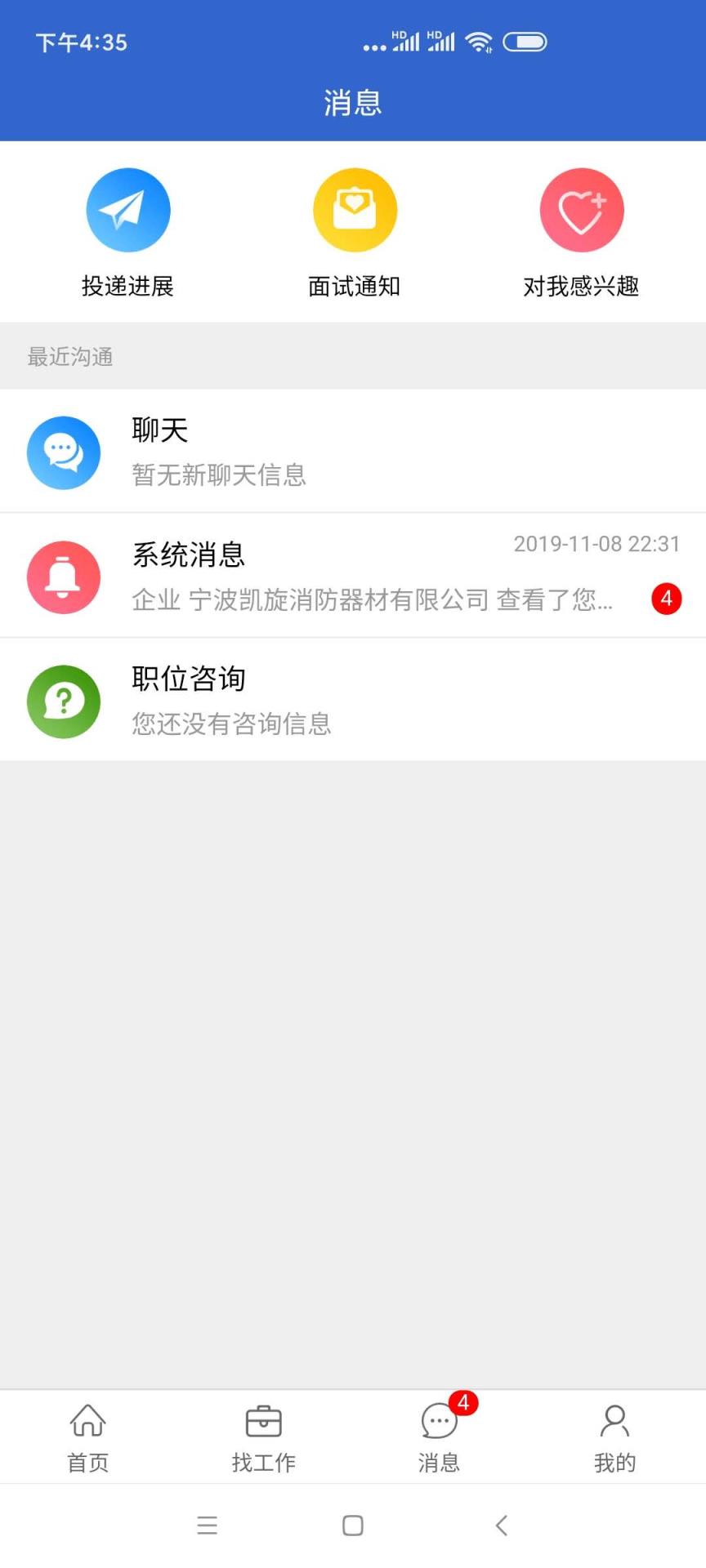Tap the 面试通知 envelope icon

coord(355,209)
